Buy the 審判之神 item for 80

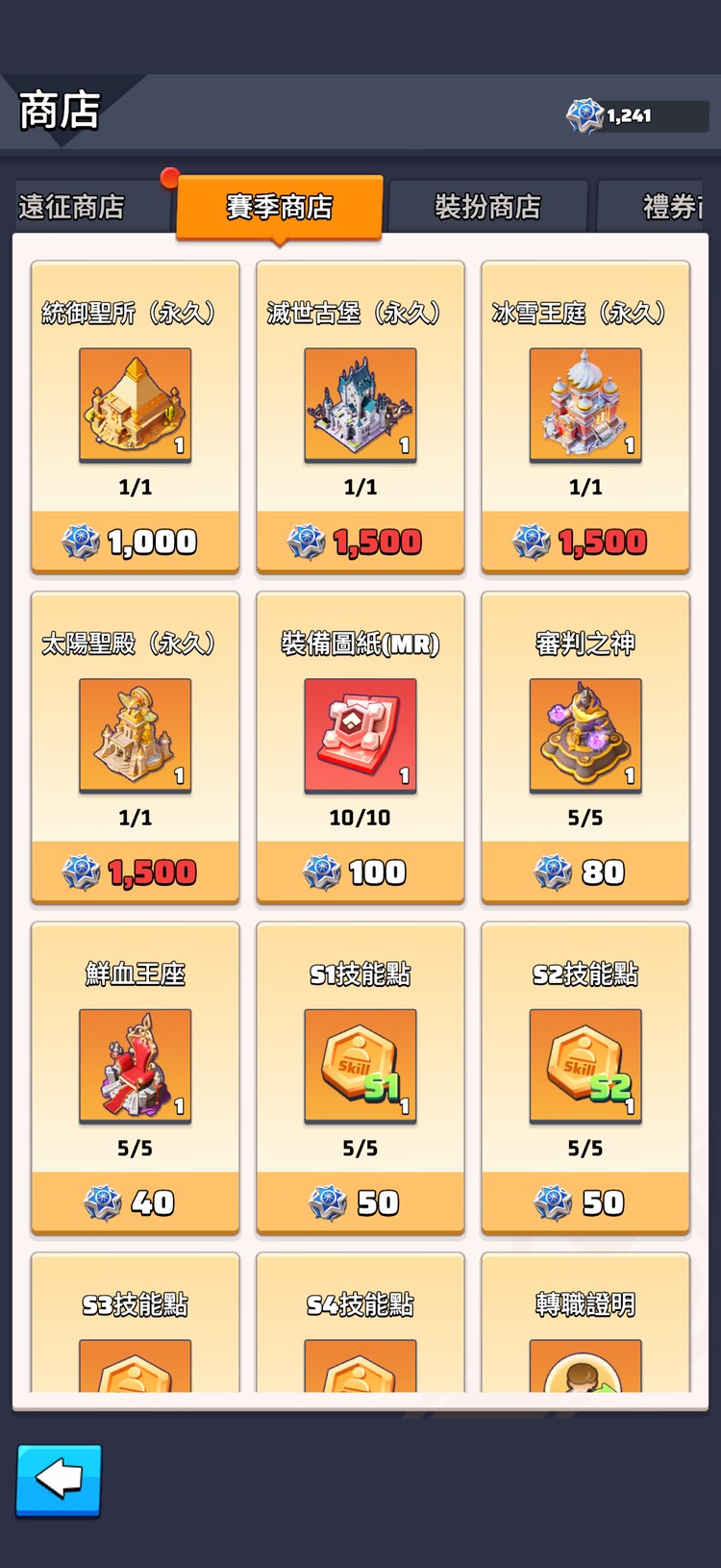(x=585, y=872)
